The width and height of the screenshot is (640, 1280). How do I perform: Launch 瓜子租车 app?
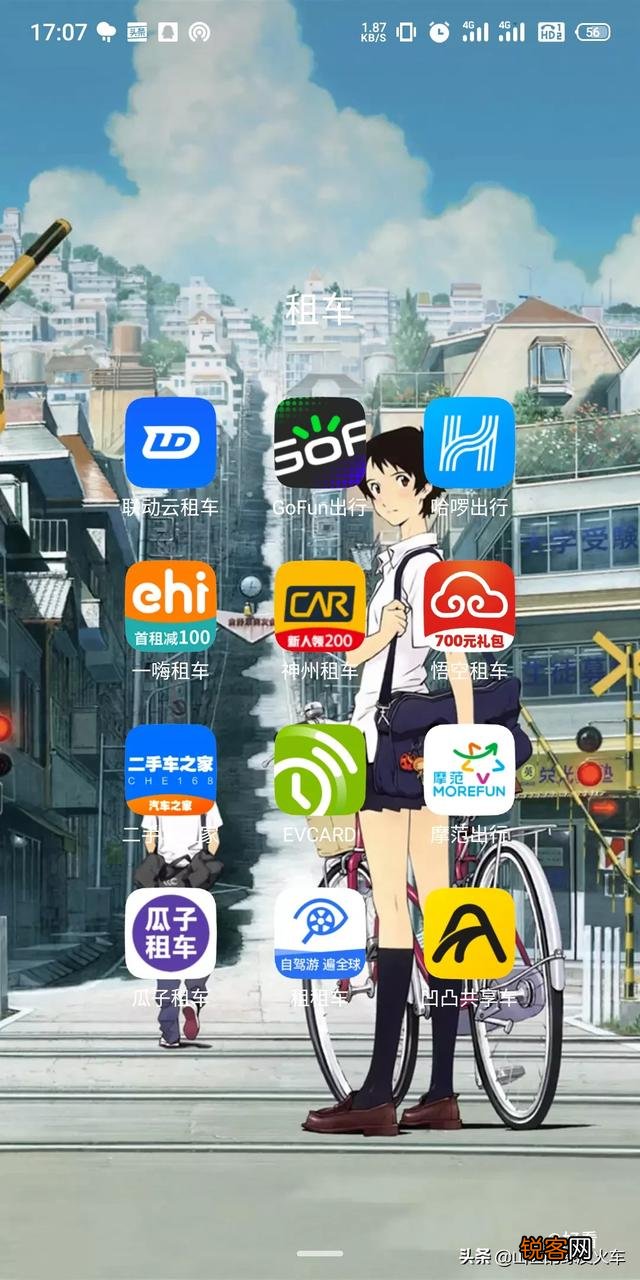coord(170,933)
